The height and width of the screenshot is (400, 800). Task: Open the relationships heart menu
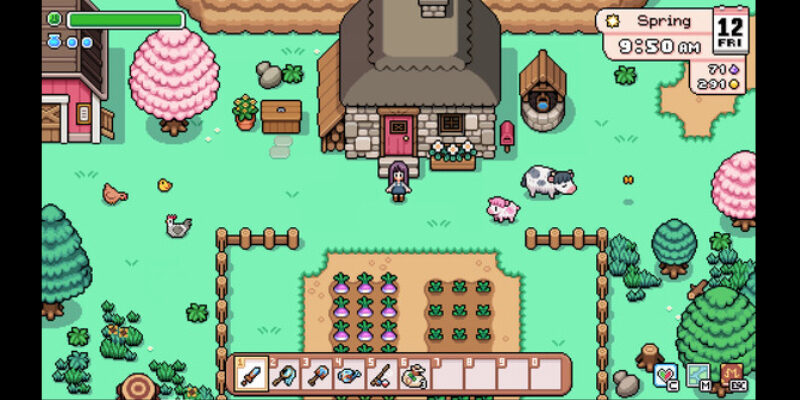(x=665, y=376)
